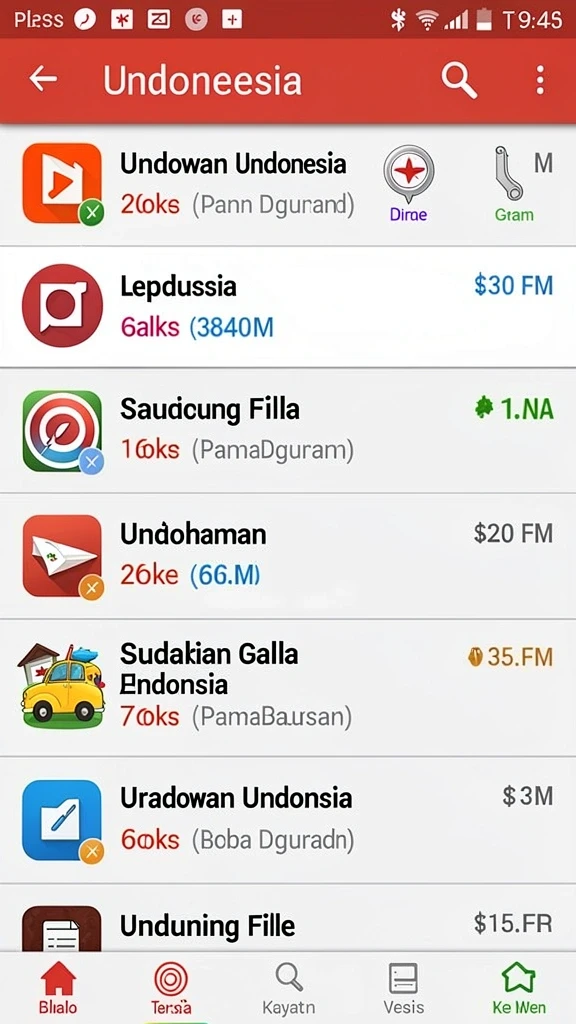Screen dimensions: 576x1024
Task: Select the Saudcung Filla entry
Action: click(288, 430)
